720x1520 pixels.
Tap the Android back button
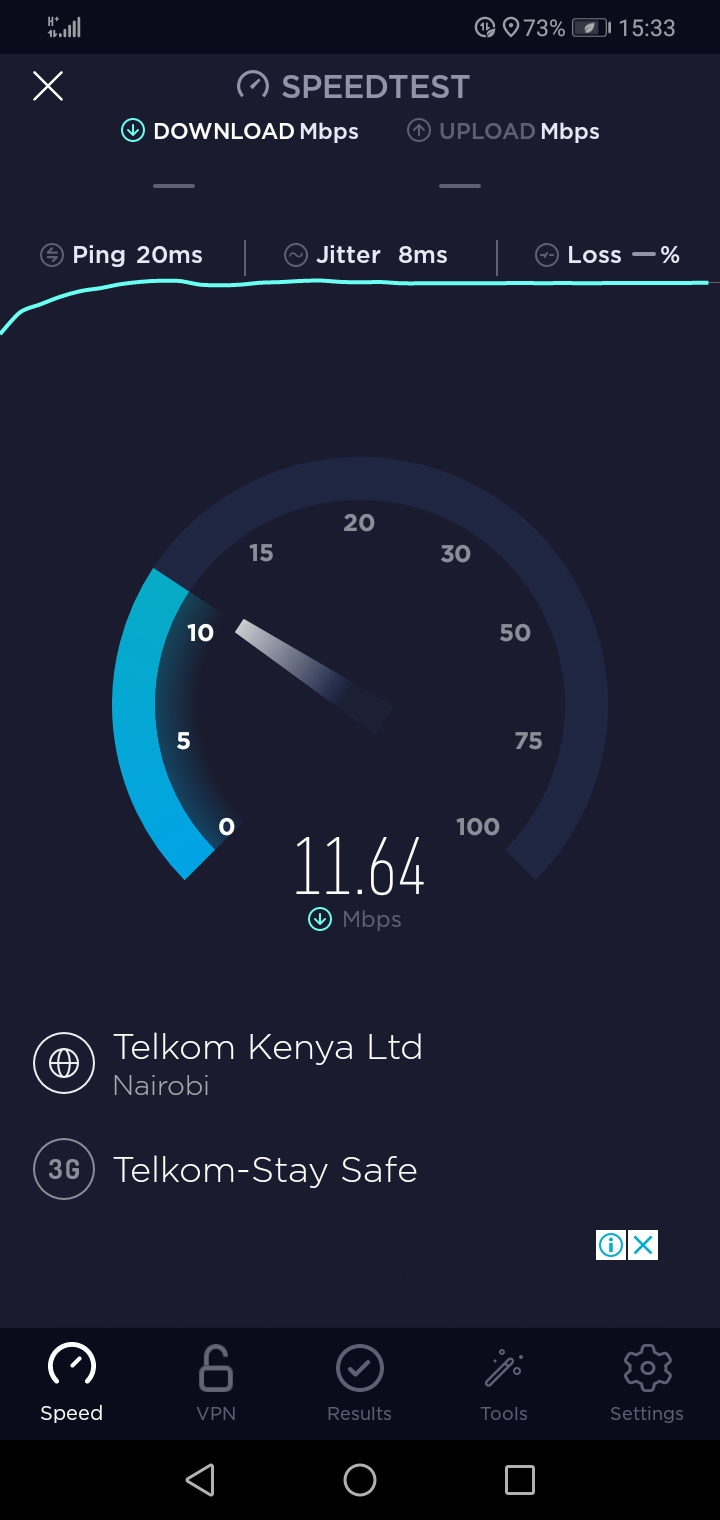200,1480
